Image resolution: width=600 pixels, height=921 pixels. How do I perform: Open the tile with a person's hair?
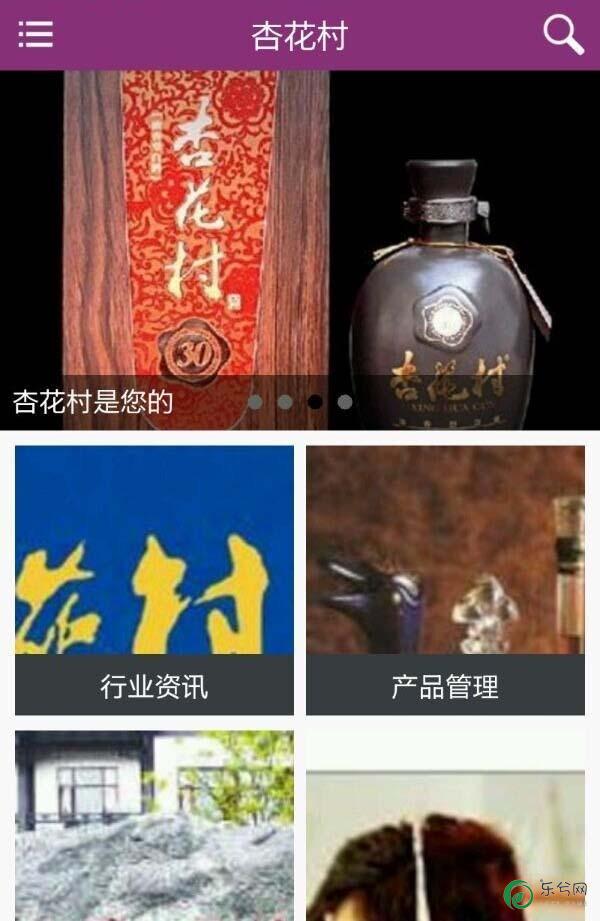point(445,845)
